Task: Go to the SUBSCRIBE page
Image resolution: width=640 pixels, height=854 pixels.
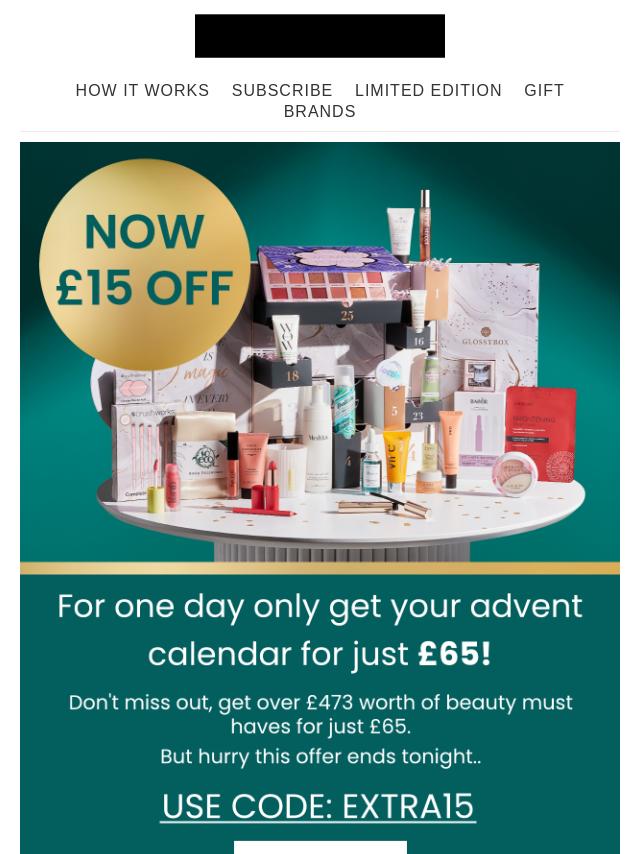Action: [x=282, y=90]
